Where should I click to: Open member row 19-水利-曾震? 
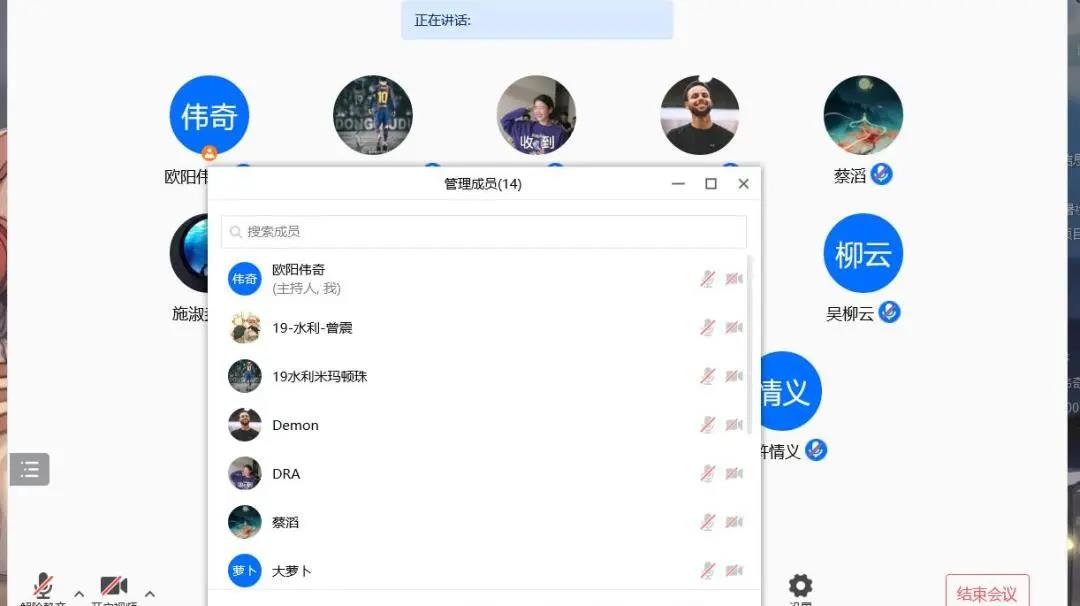(312, 328)
